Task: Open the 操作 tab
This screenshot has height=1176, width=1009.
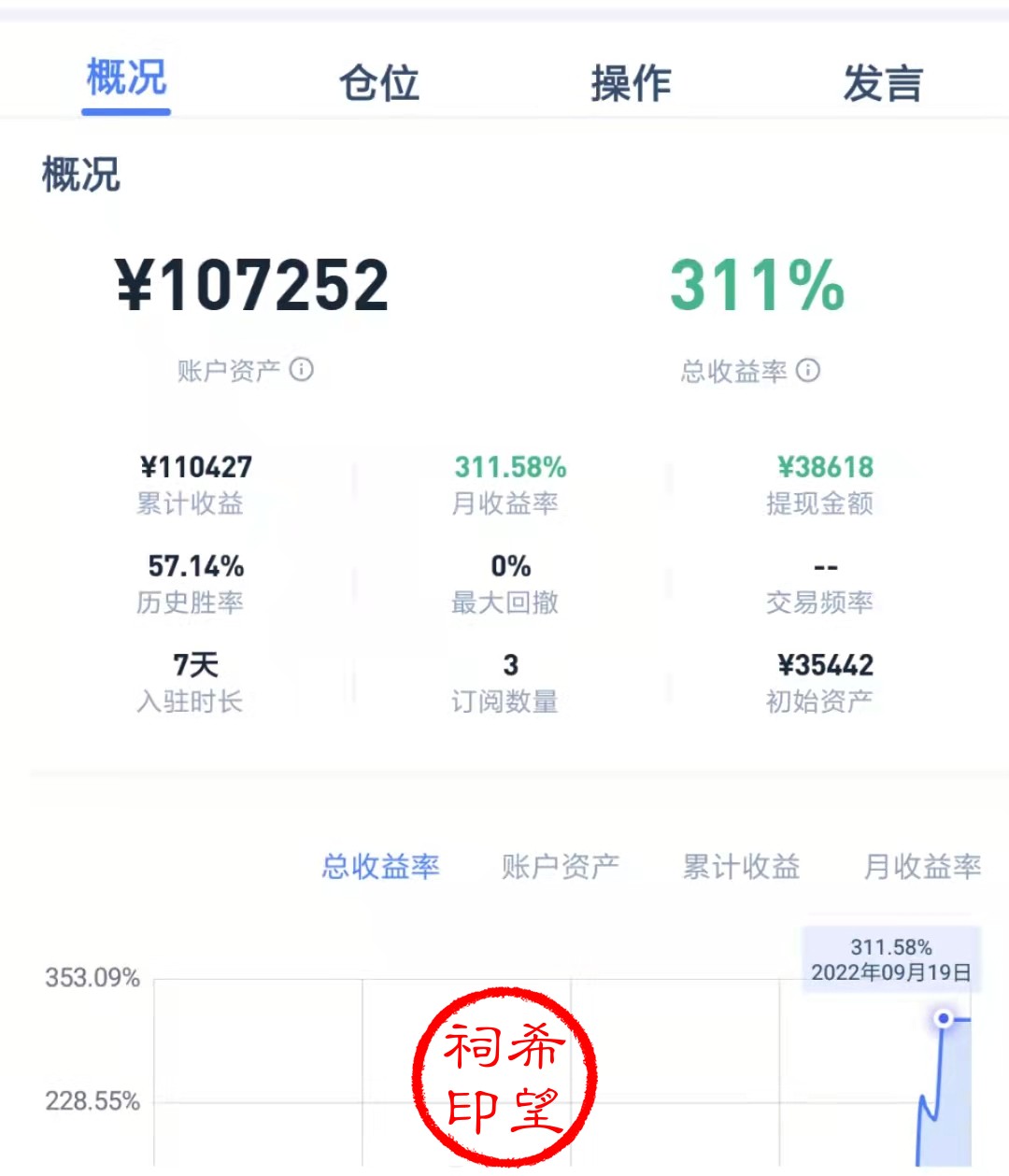Action: point(631,83)
